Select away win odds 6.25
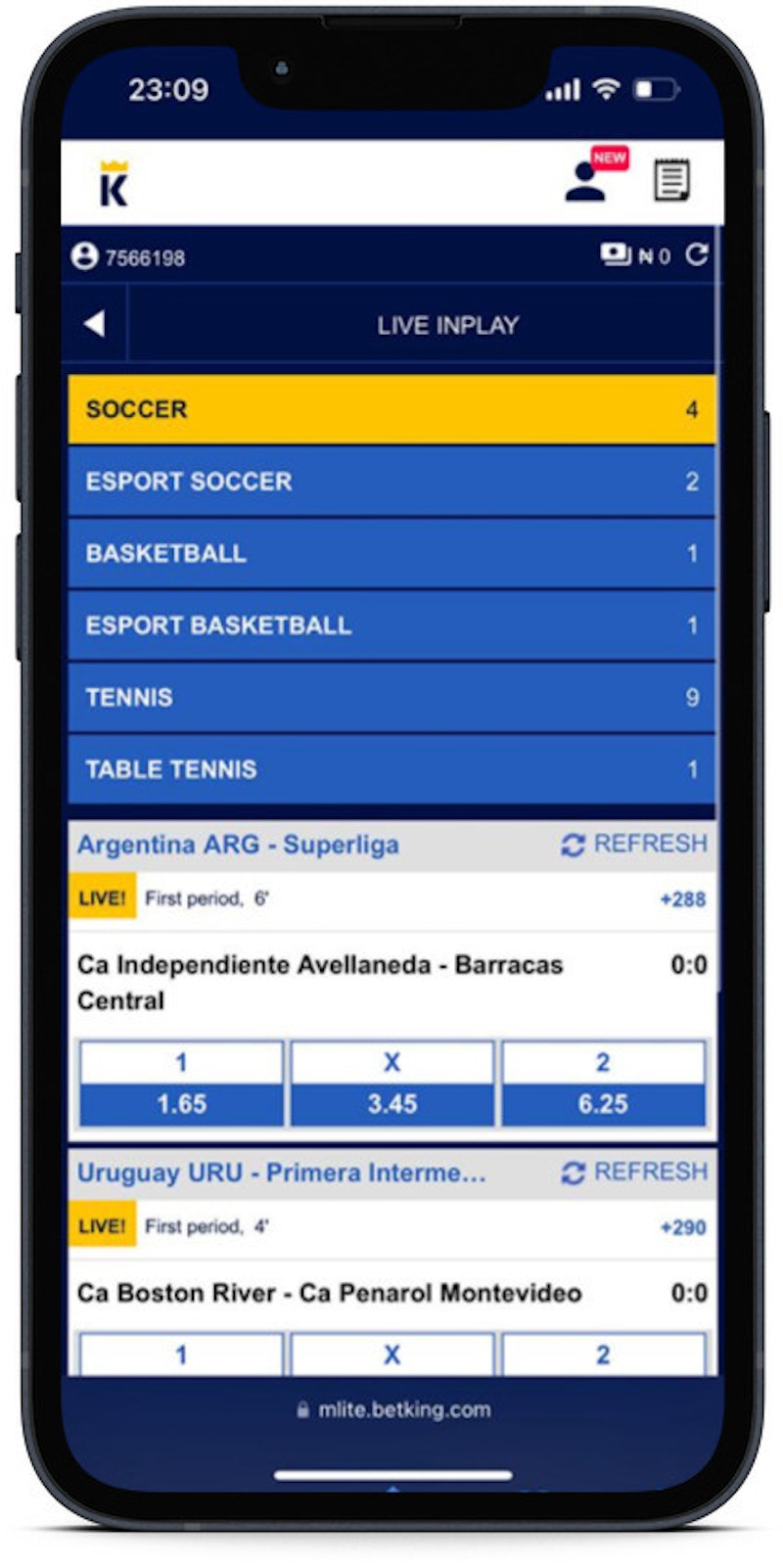This screenshot has width=783, height=1568. coord(603,1104)
